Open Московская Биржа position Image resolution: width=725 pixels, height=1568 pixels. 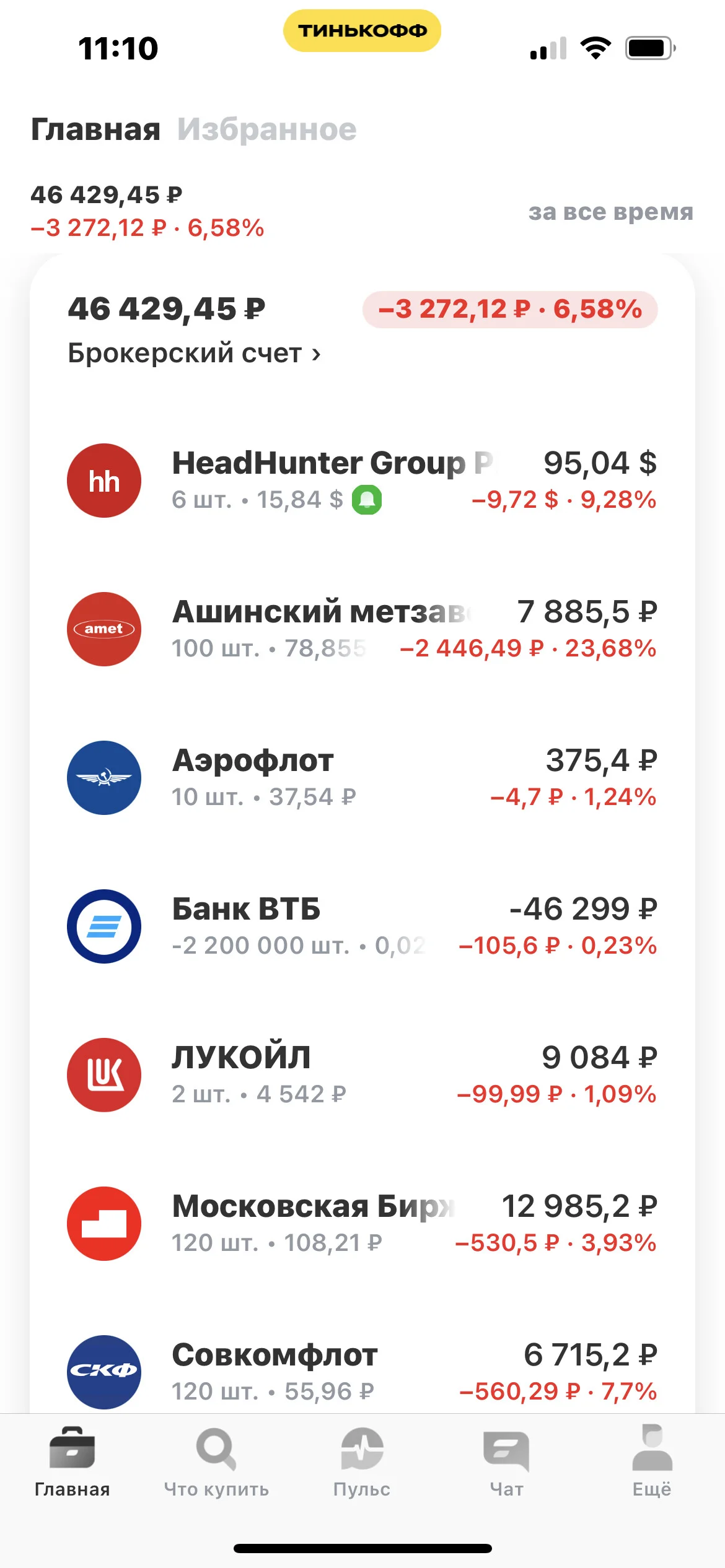tap(362, 1224)
